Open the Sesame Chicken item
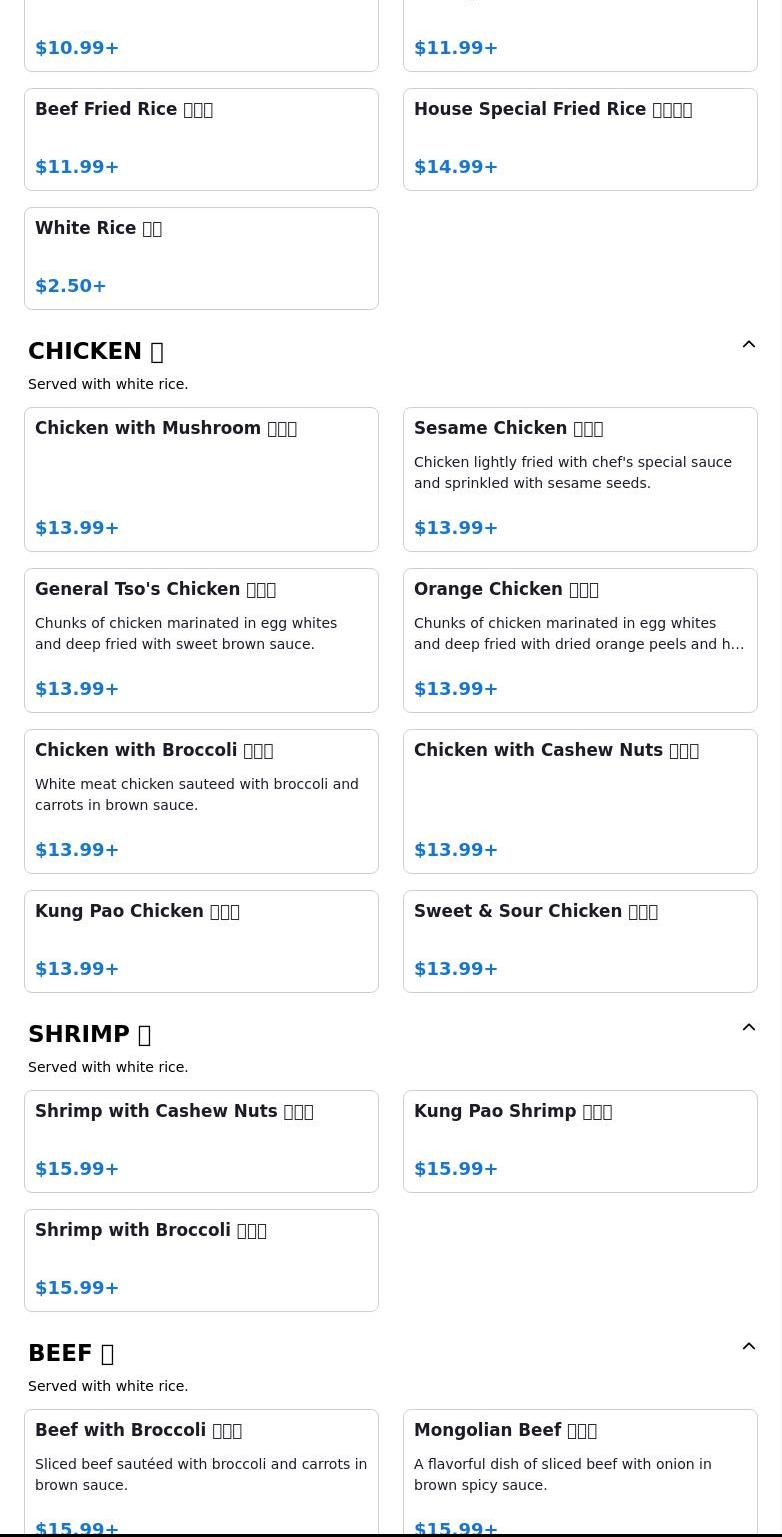Viewport: 782px width, 1537px height. point(580,479)
